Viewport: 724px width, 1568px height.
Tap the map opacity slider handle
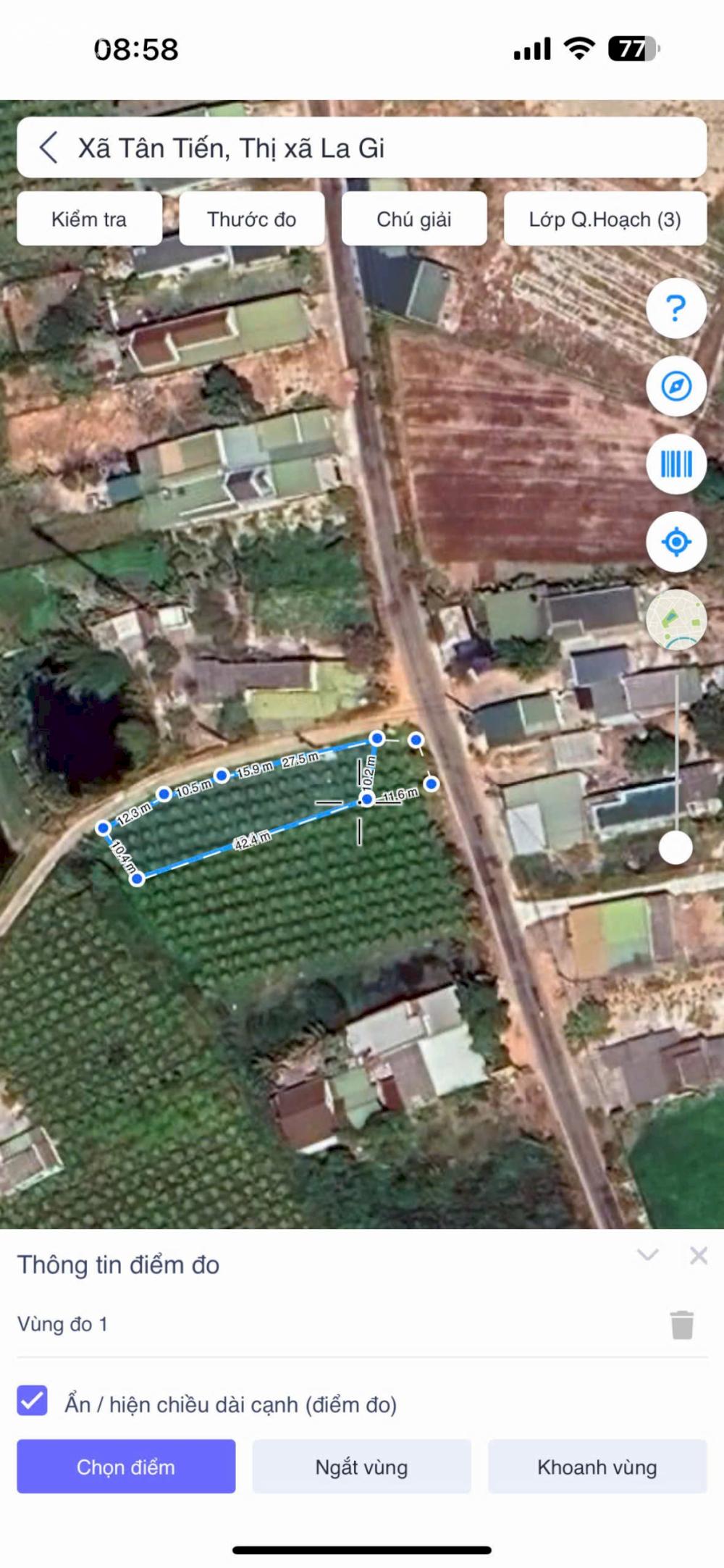click(x=676, y=847)
